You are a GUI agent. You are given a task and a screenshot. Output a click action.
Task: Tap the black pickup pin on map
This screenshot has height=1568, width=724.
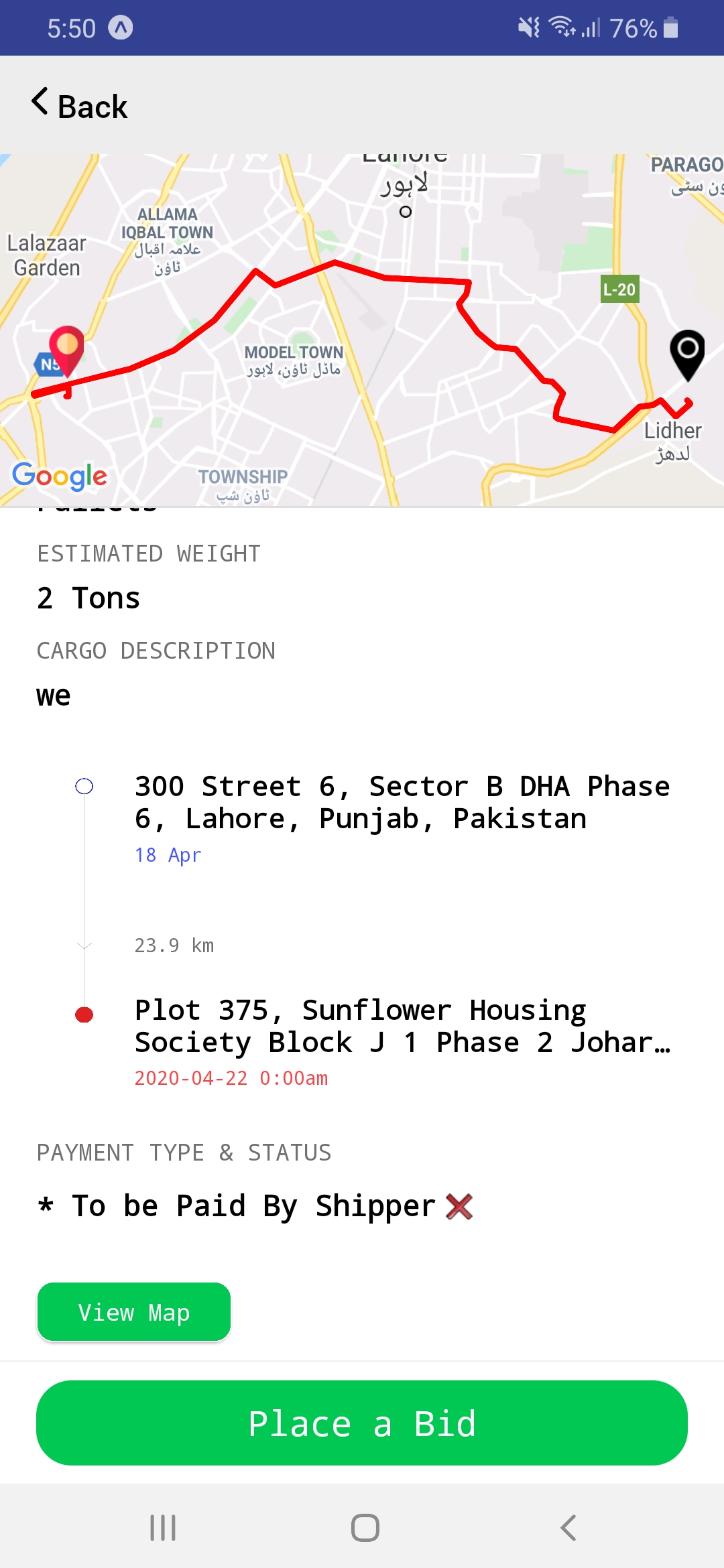coord(687,353)
